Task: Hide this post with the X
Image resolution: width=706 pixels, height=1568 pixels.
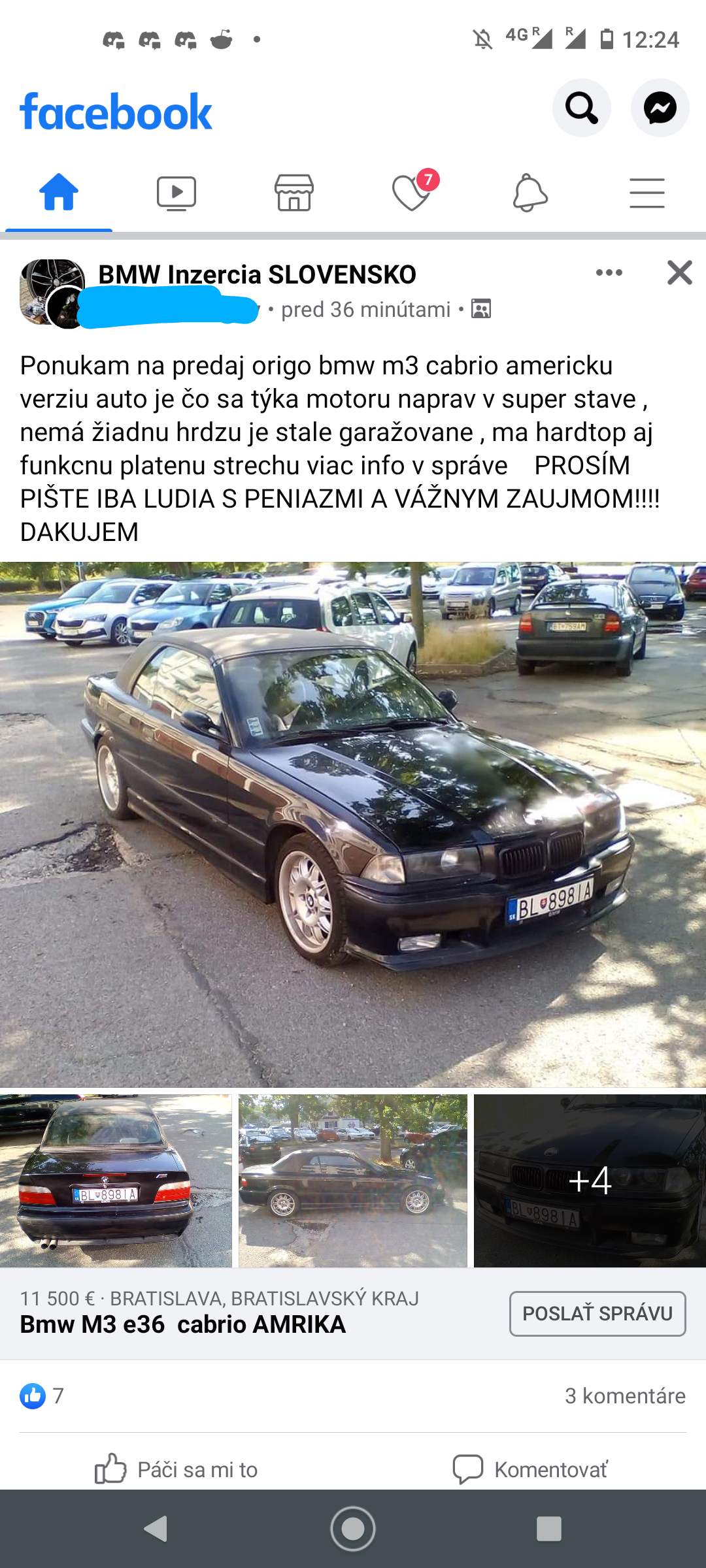Action: tap(679, 272)
